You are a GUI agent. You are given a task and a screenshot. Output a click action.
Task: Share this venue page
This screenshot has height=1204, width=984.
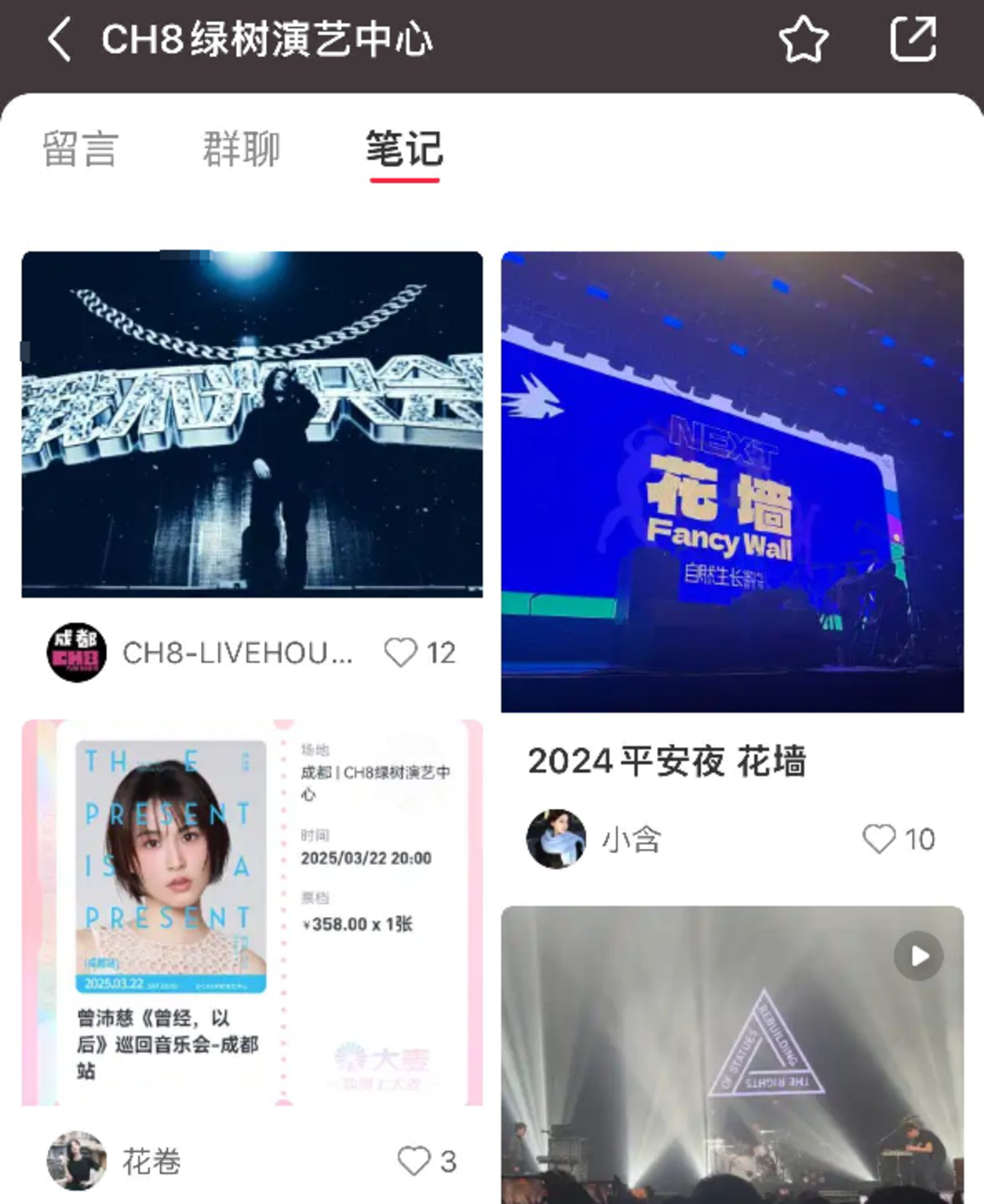pyautogui.click(x=913, y=39)
